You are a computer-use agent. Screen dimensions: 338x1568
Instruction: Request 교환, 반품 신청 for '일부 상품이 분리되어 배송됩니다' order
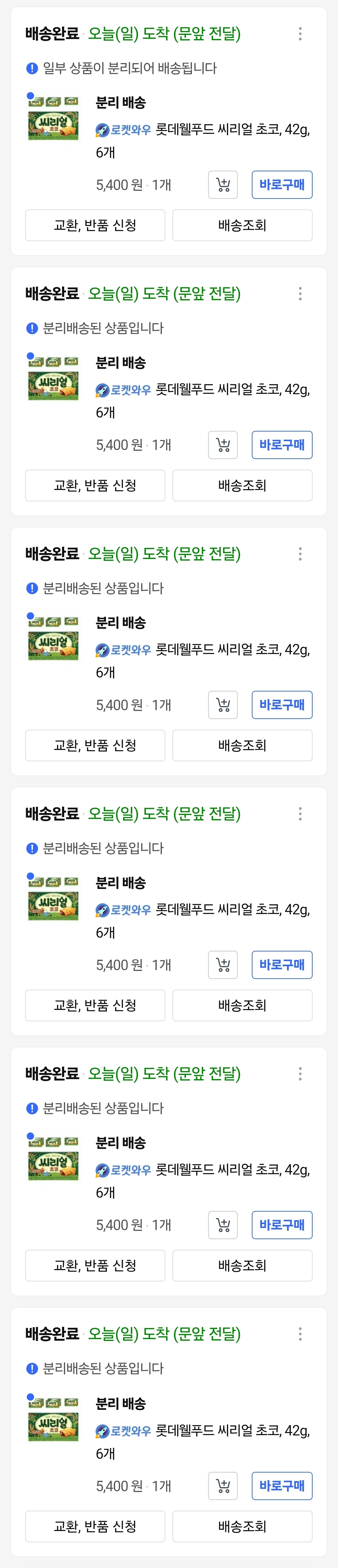(x=95, y=225)
